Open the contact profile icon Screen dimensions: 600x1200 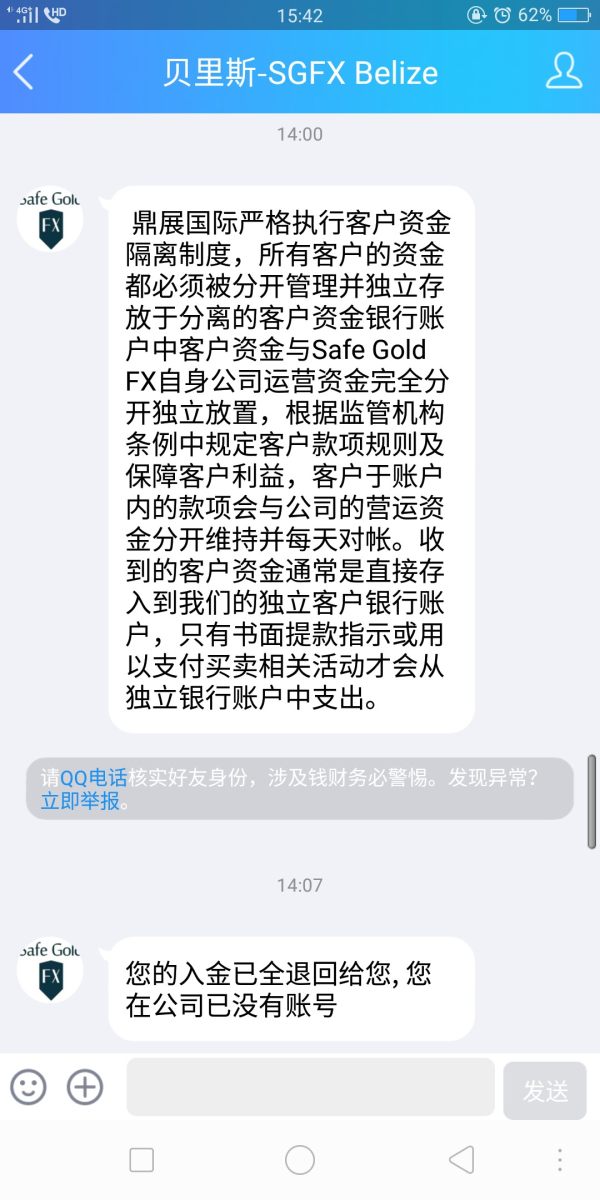point(564,72)
